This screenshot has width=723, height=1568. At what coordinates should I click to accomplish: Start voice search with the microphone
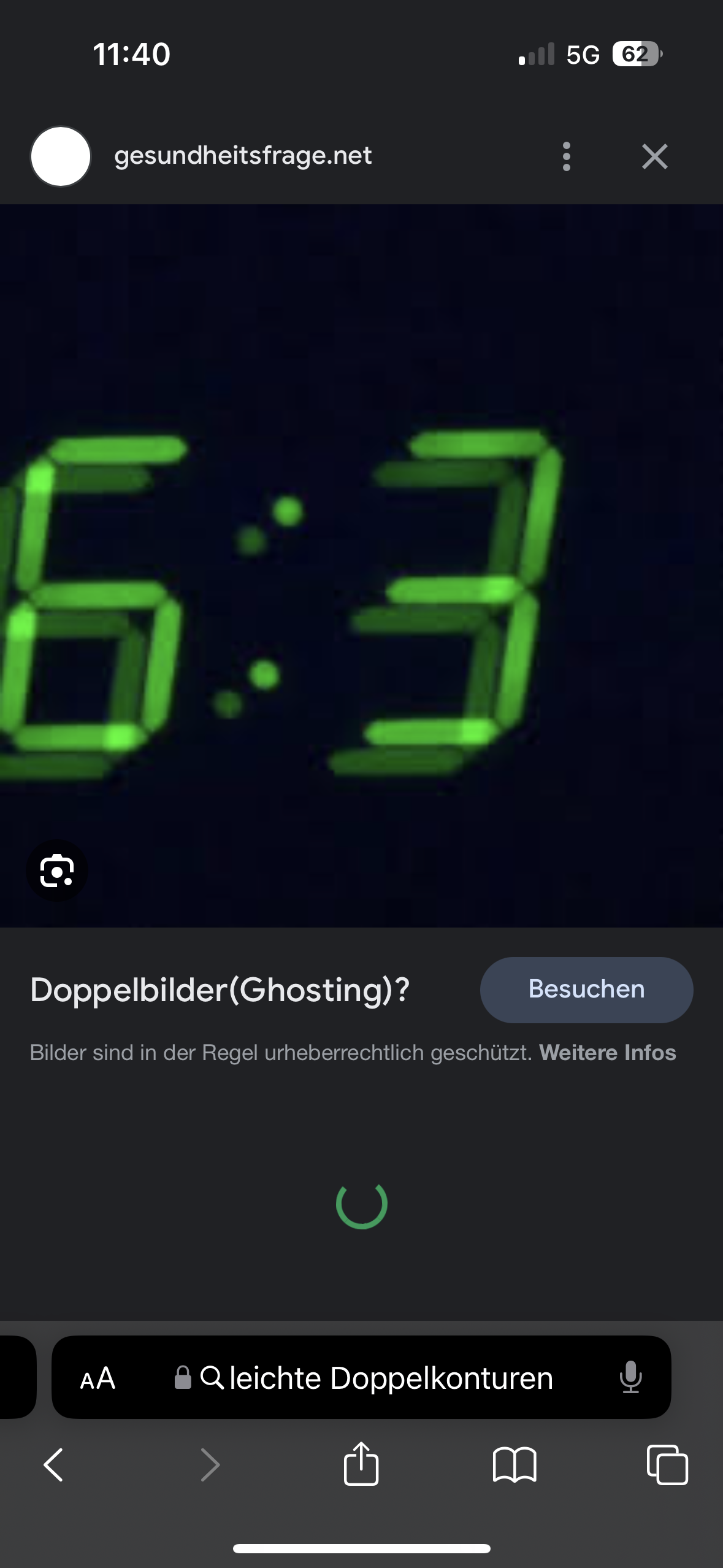tap(630, 1378)
